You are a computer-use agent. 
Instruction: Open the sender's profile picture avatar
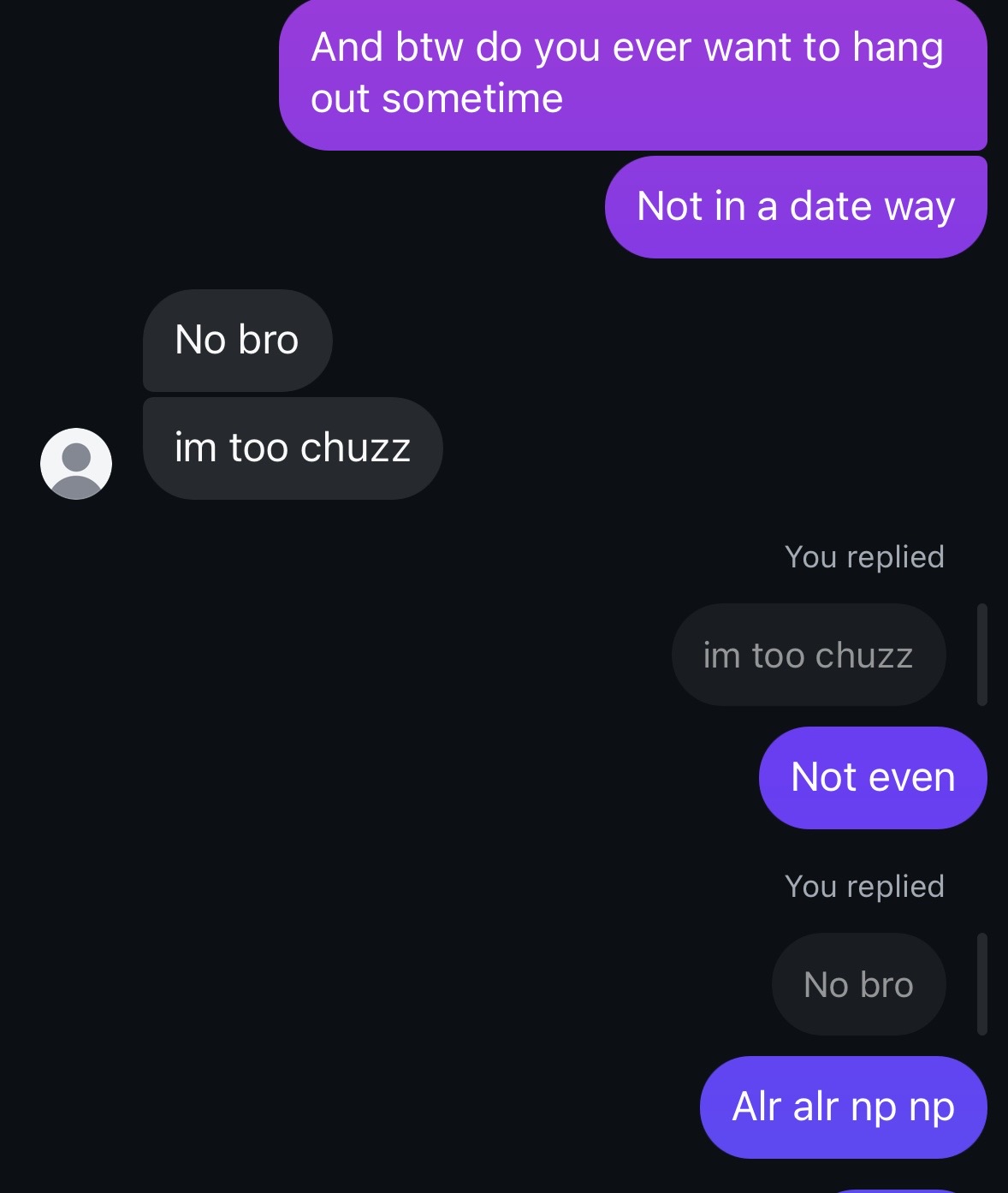pyautogui.click(x=76, y=464)
